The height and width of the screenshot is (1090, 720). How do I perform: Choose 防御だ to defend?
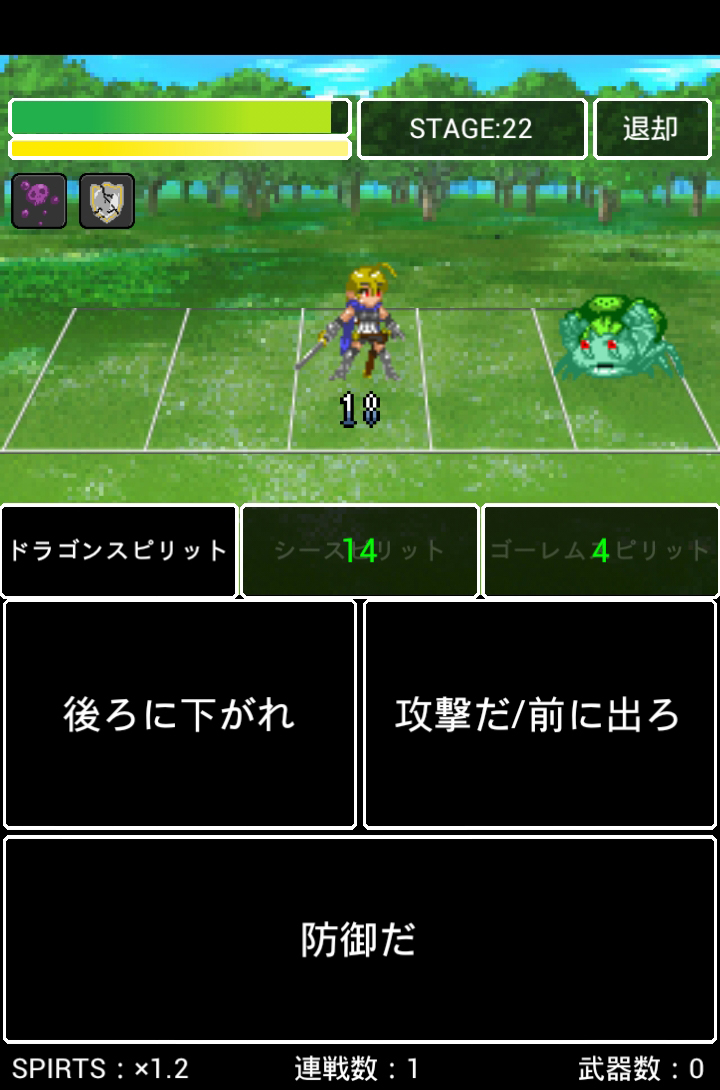360,939
